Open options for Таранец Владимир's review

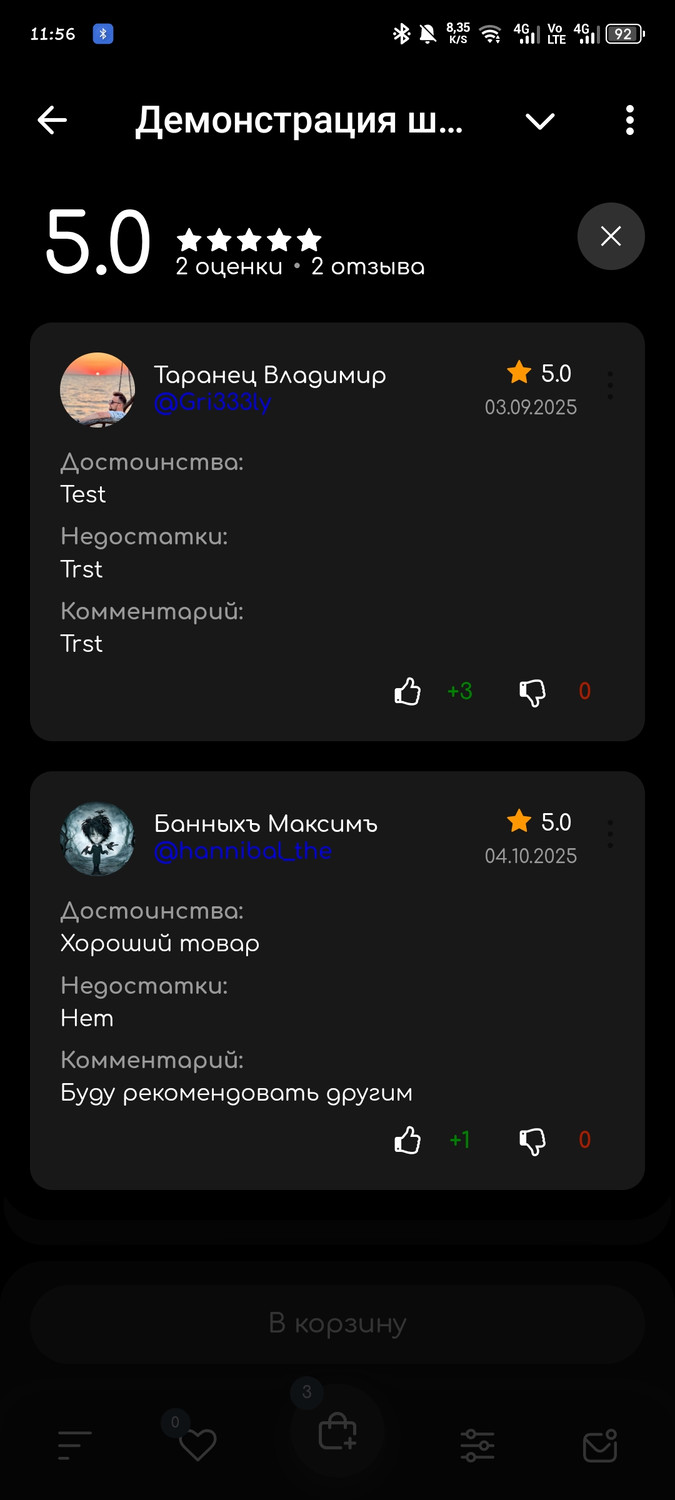click(x=610, y=384)
